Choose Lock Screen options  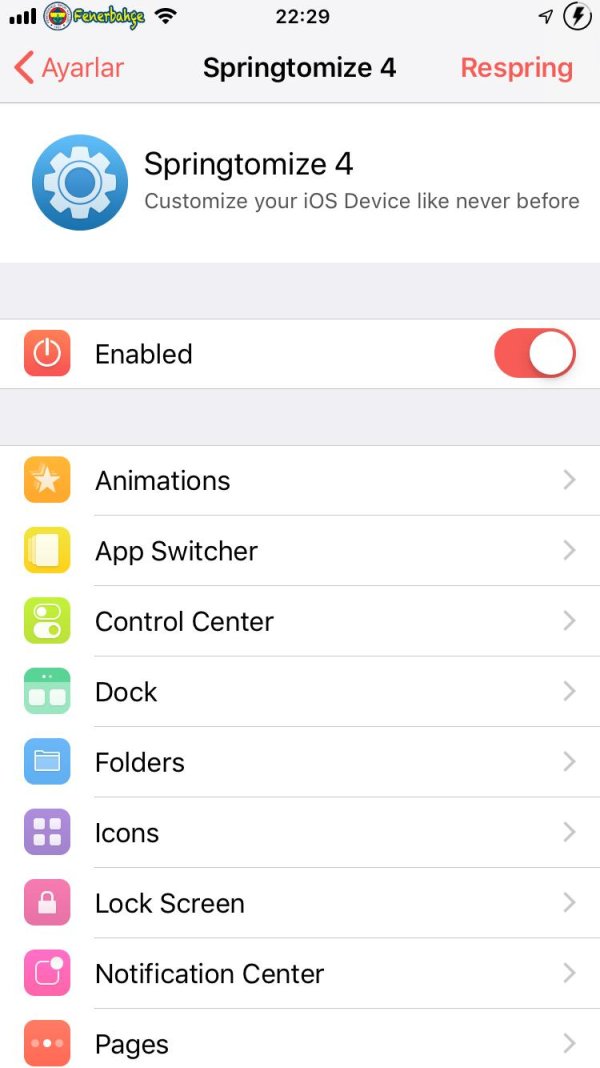tap(300, 903)
